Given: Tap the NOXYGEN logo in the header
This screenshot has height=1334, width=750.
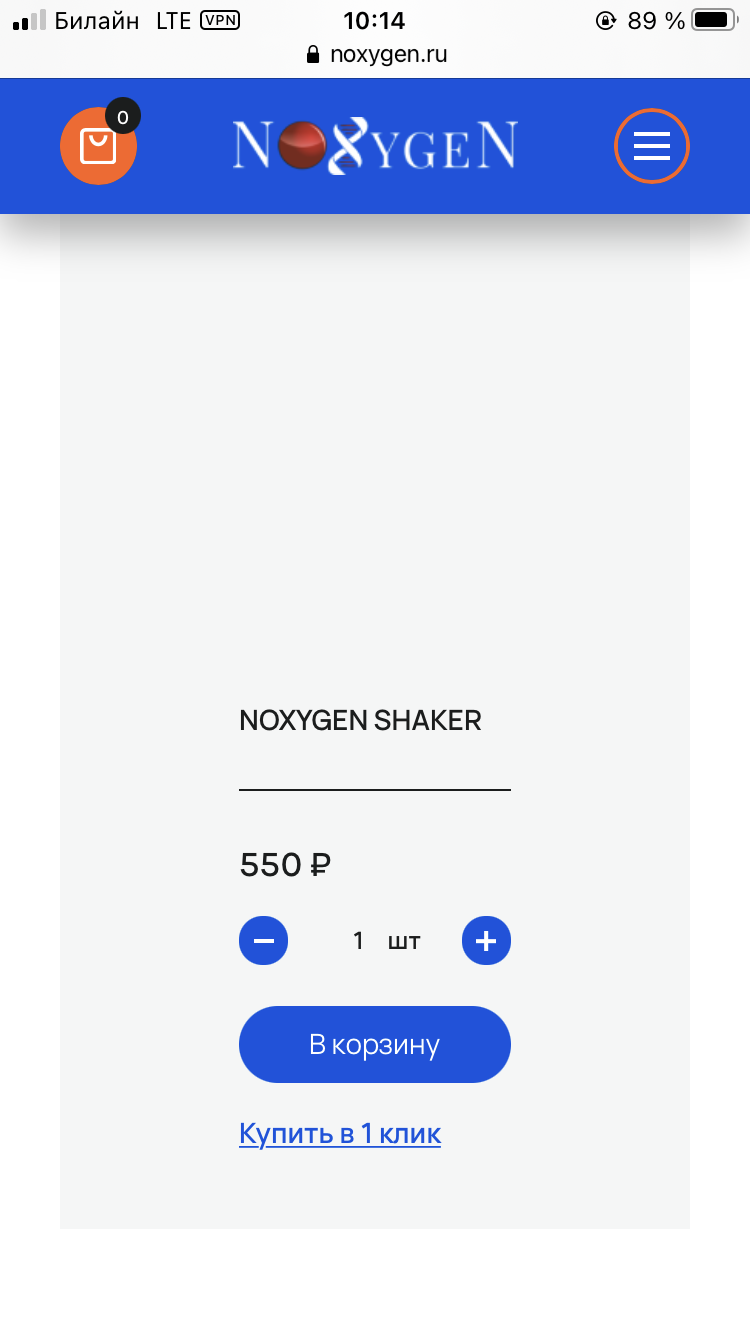Looking at the screenshot, I should pyautogui.click(x=374, y=145).
